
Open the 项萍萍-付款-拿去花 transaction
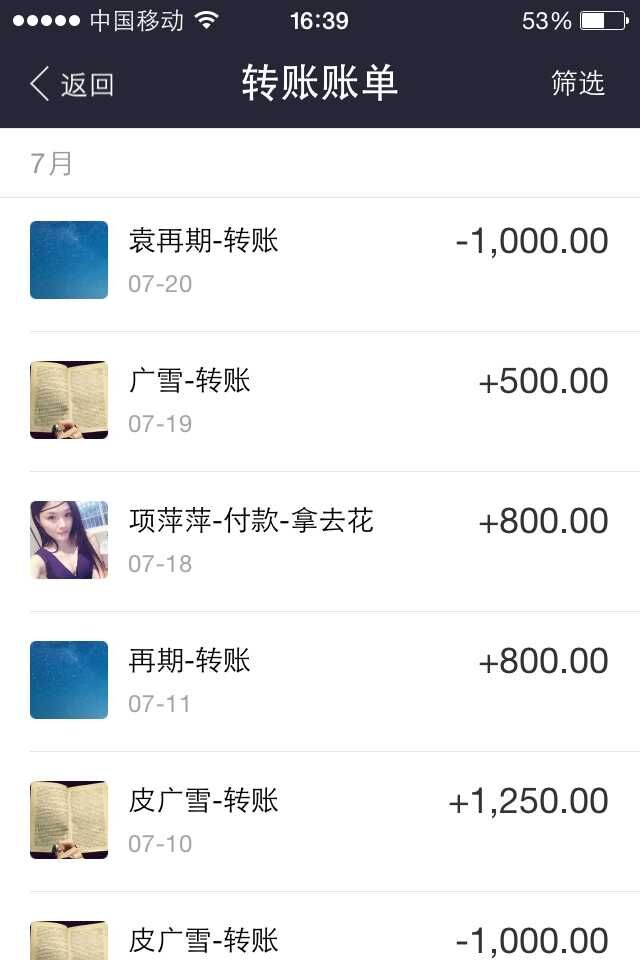320,541
